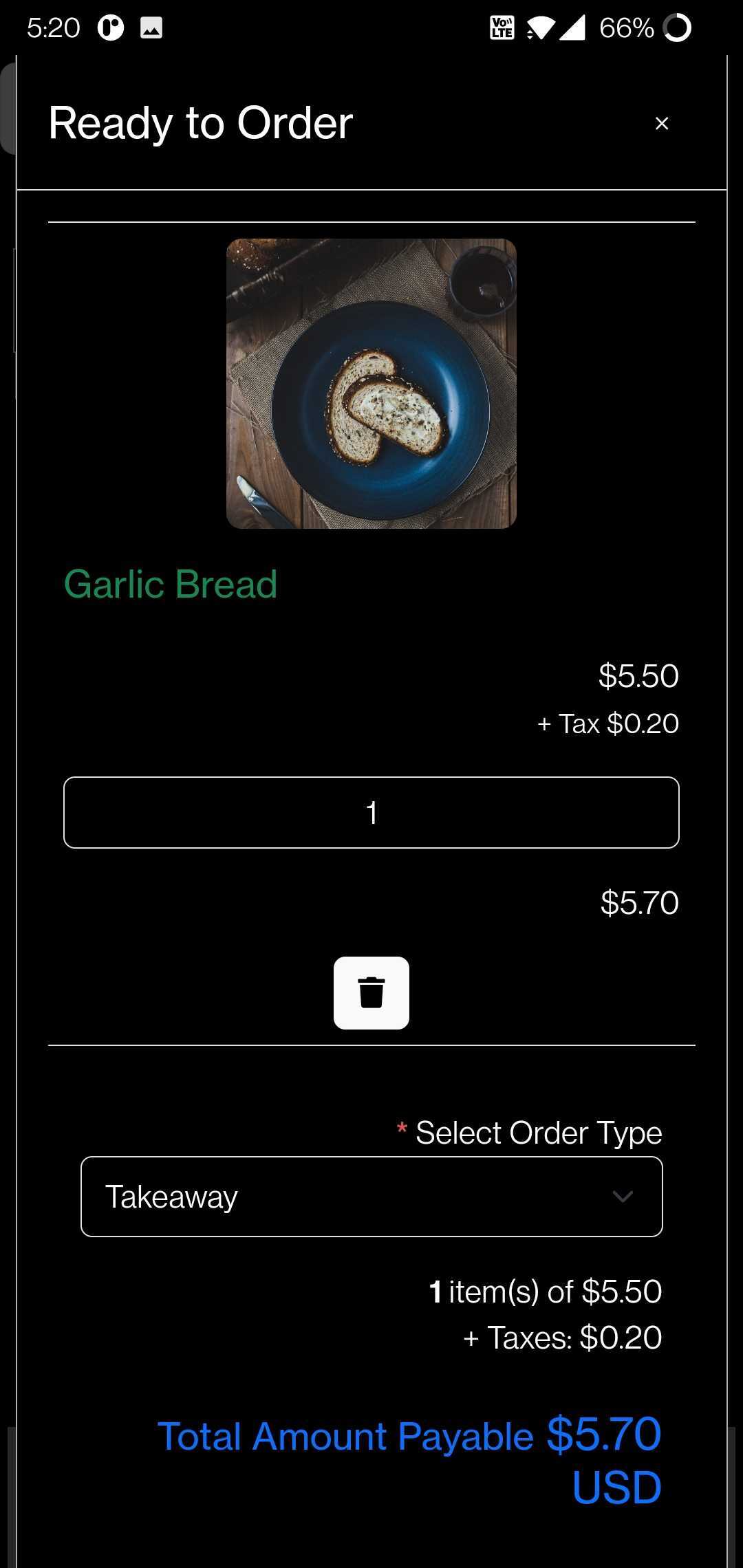The height and width of the screenshot is (1568, 743).
Task: Open the Select Order Type dropdown
Action: [x=371, y=1196]
